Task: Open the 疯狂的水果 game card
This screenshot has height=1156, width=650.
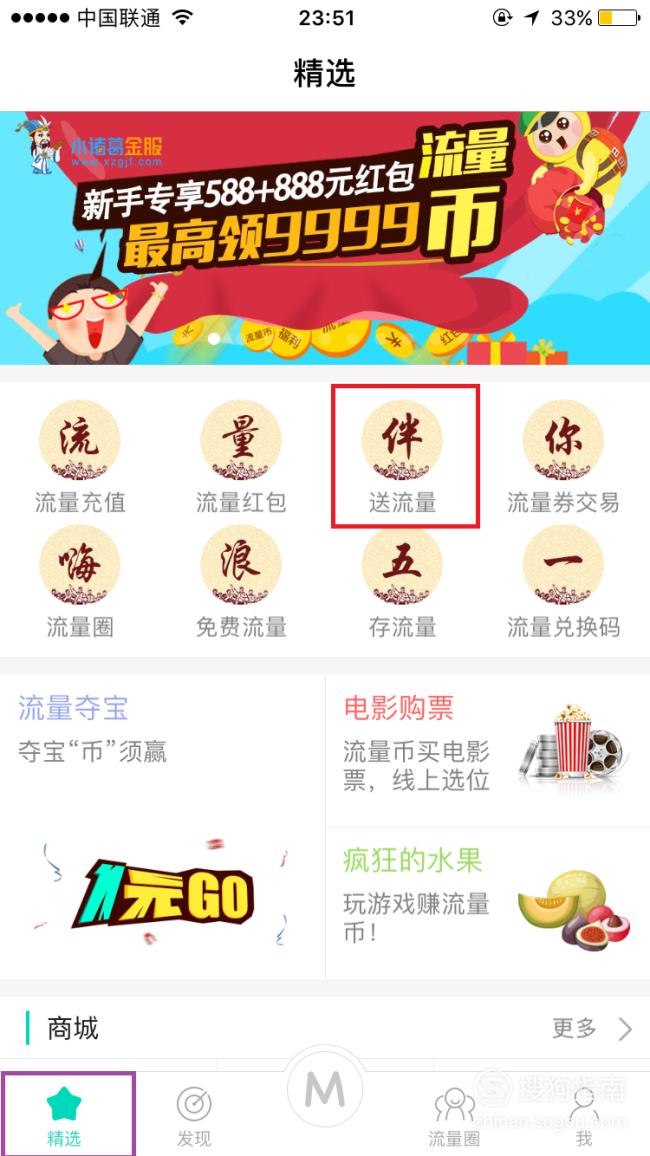Action: pyautogui.click(x=488, y=903)
